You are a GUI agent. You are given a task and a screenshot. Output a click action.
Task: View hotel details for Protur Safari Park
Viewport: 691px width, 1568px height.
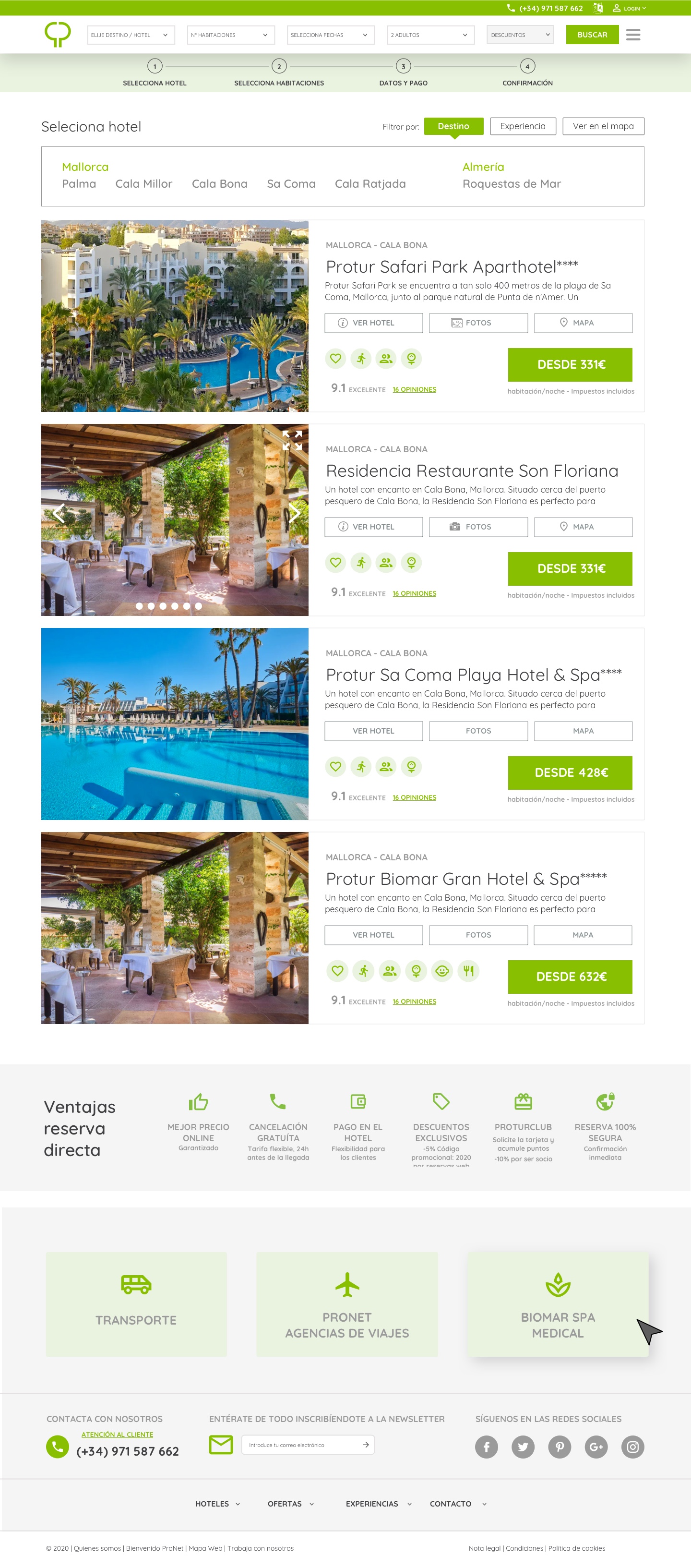tap(373, 323)
